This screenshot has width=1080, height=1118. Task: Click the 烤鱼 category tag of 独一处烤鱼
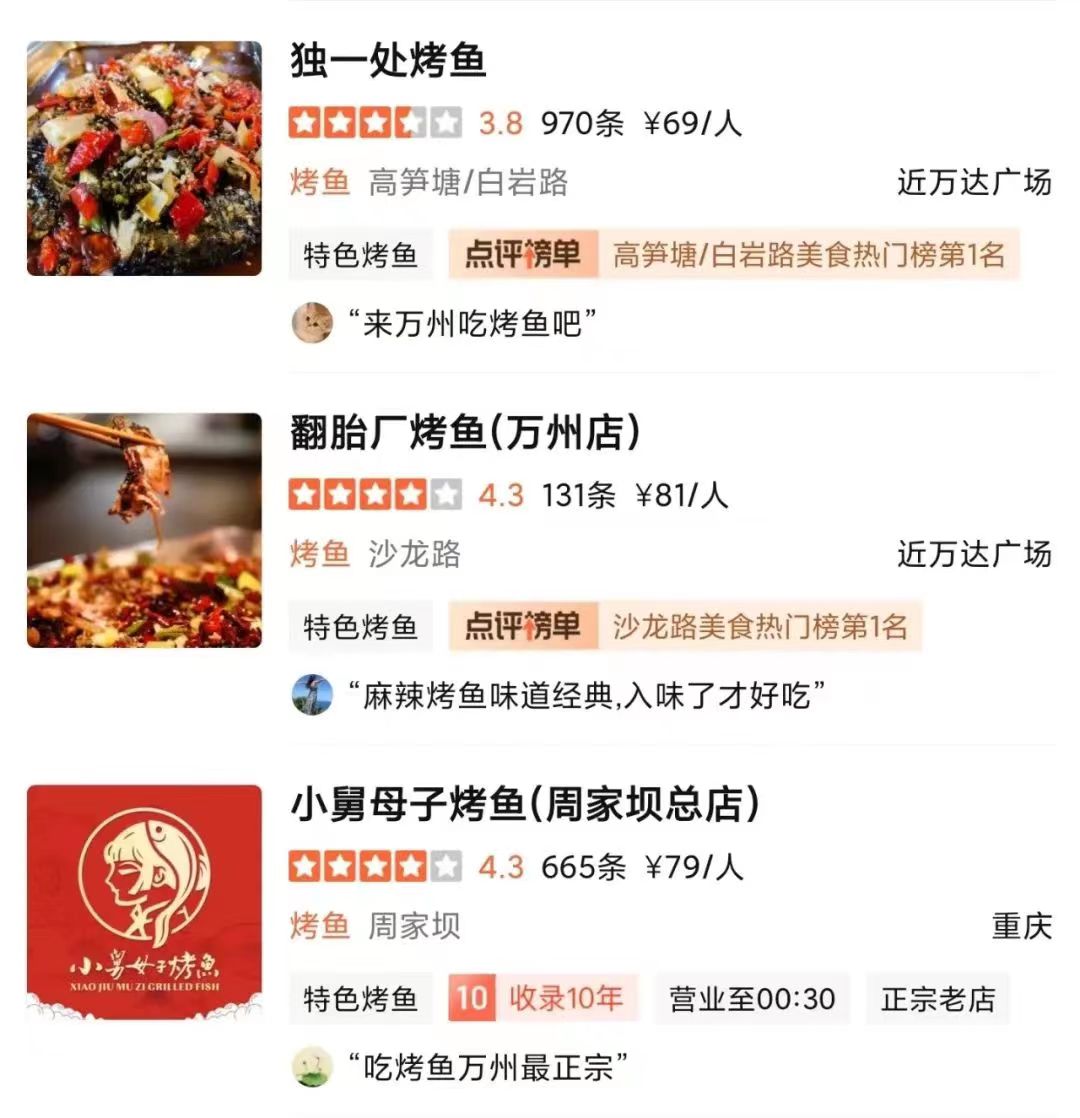tap(319, 184)
